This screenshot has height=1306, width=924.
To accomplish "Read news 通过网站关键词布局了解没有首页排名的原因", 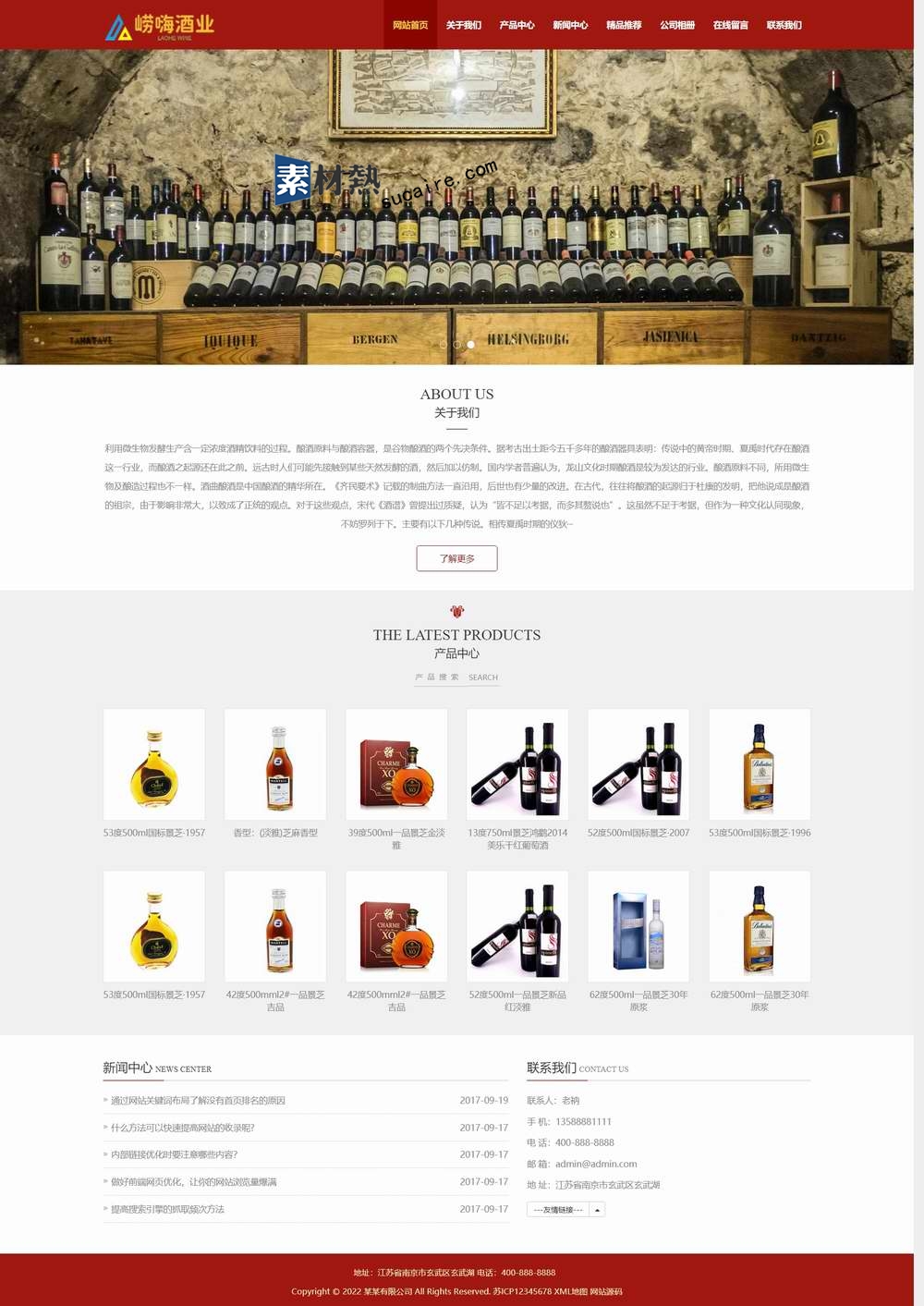I will pos(198,1101).
